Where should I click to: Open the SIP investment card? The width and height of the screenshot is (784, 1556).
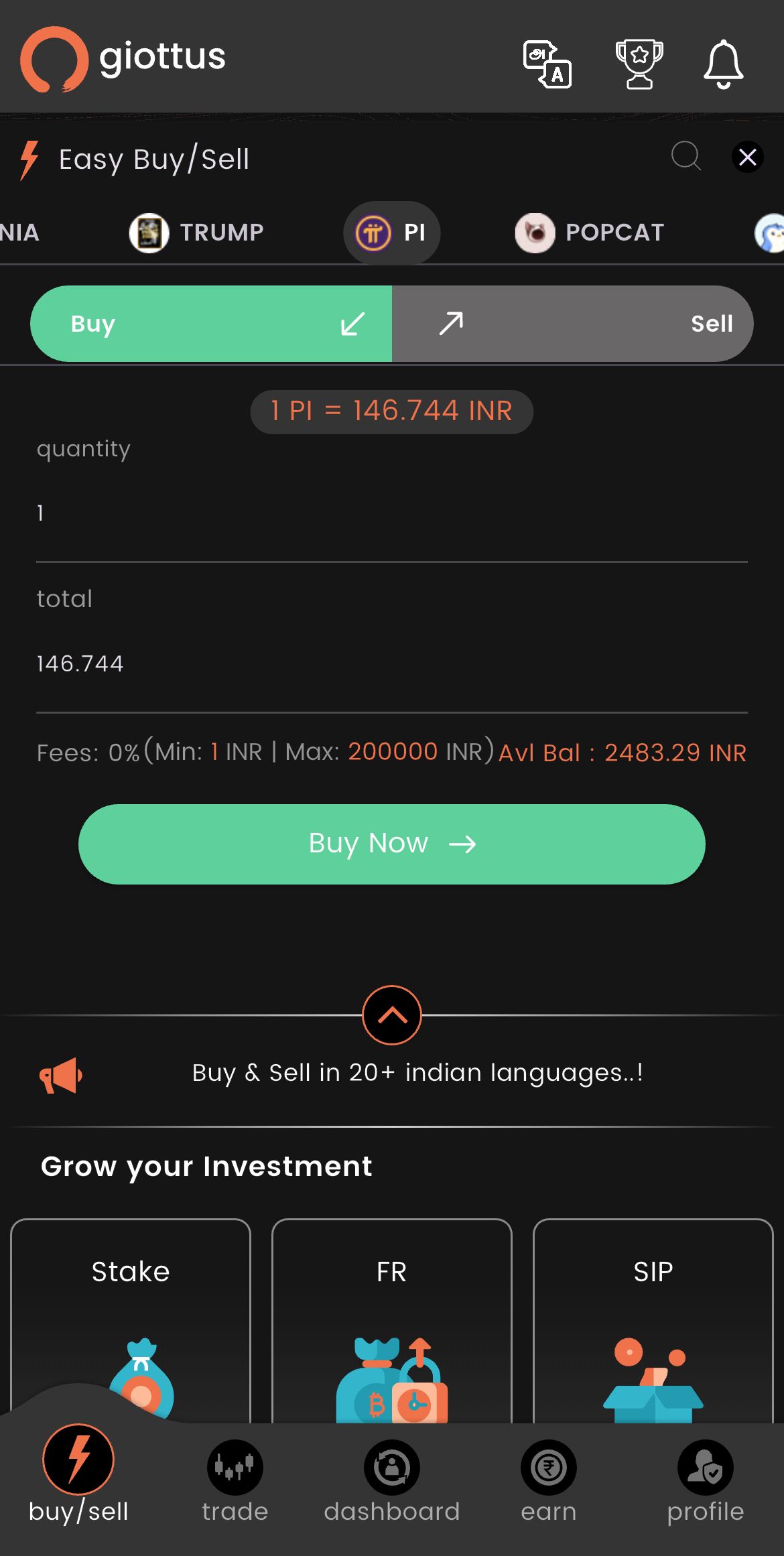click(653, 1321)
